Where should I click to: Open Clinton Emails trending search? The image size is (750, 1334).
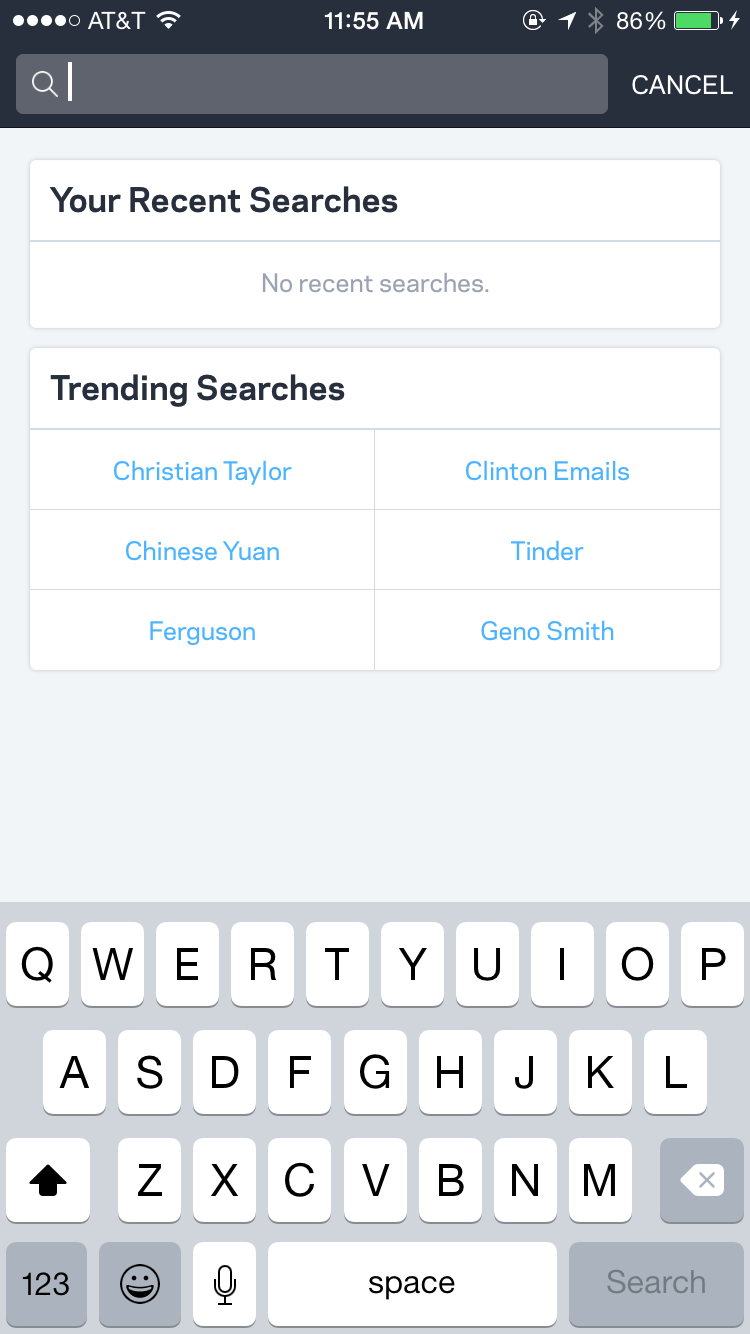tap(547, 471)
